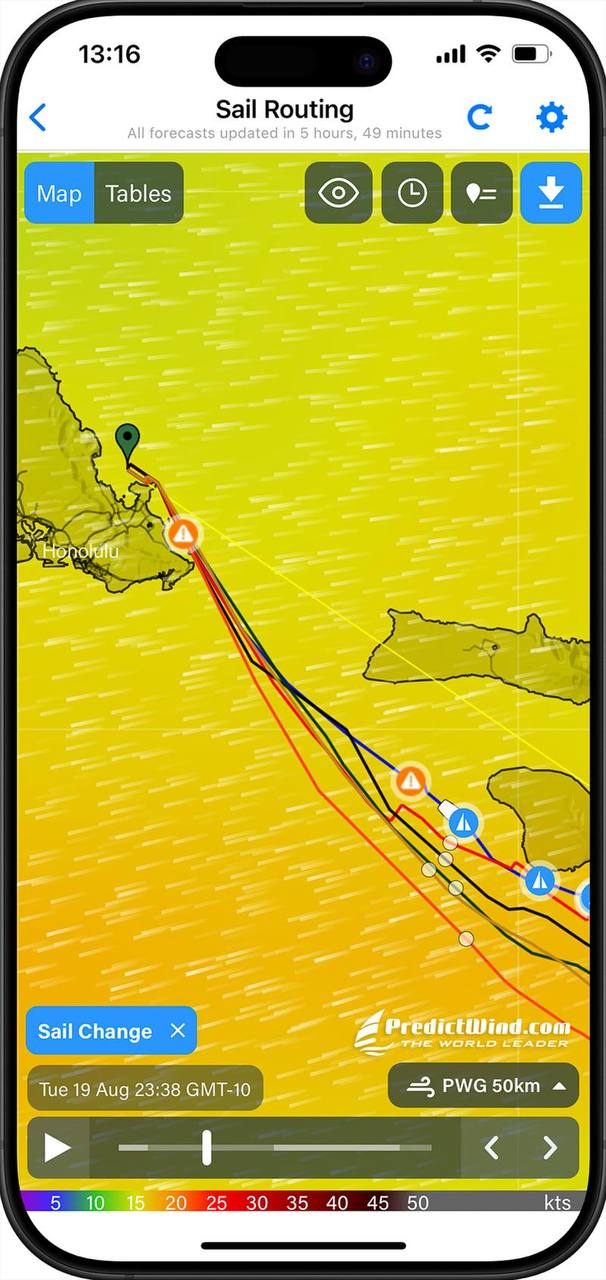Dismiss the Sail Change chip

pyautogui.click(x=178, y=1031)
